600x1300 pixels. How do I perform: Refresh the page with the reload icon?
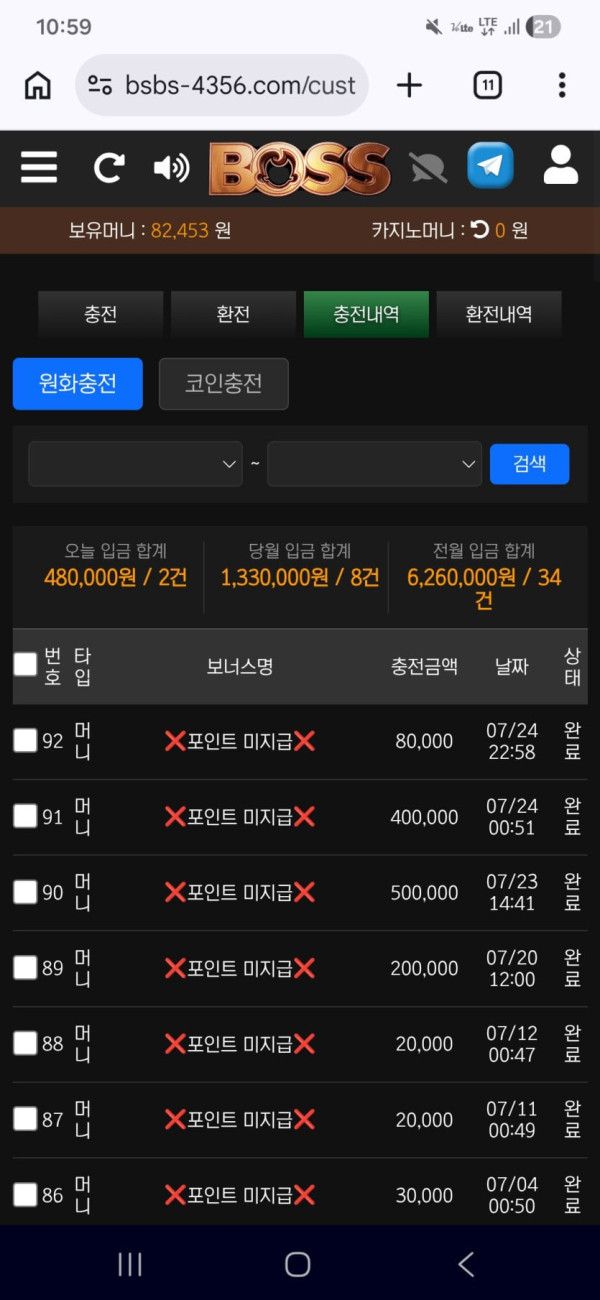click(x=108, y=167)
